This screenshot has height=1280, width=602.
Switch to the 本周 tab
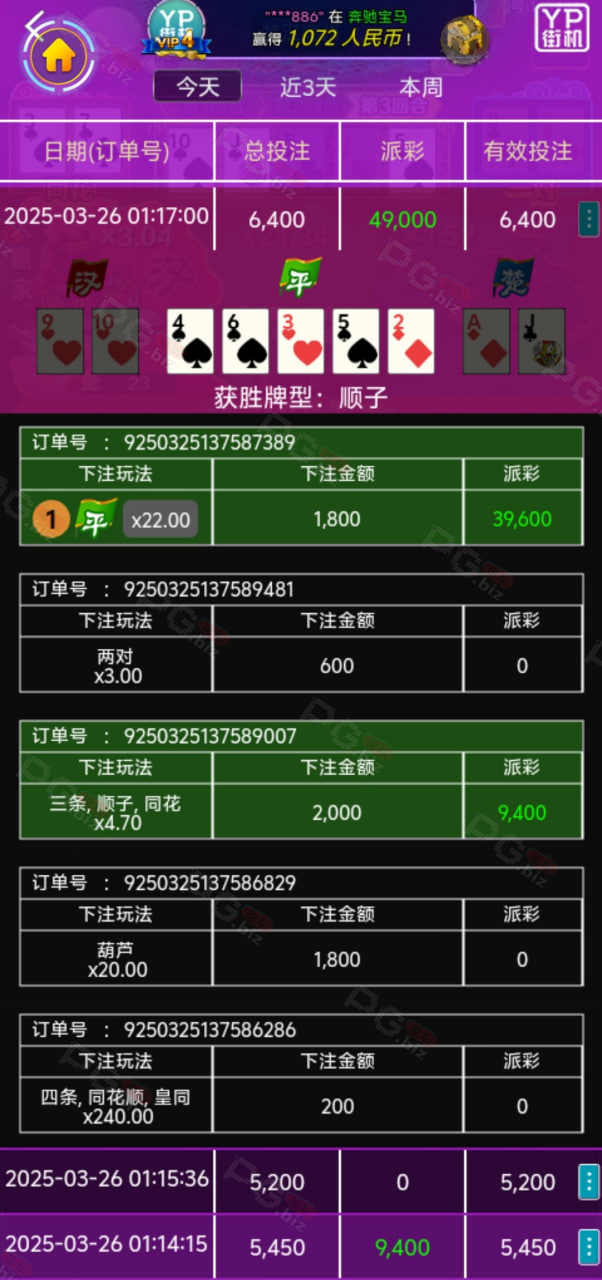(421, 86)
